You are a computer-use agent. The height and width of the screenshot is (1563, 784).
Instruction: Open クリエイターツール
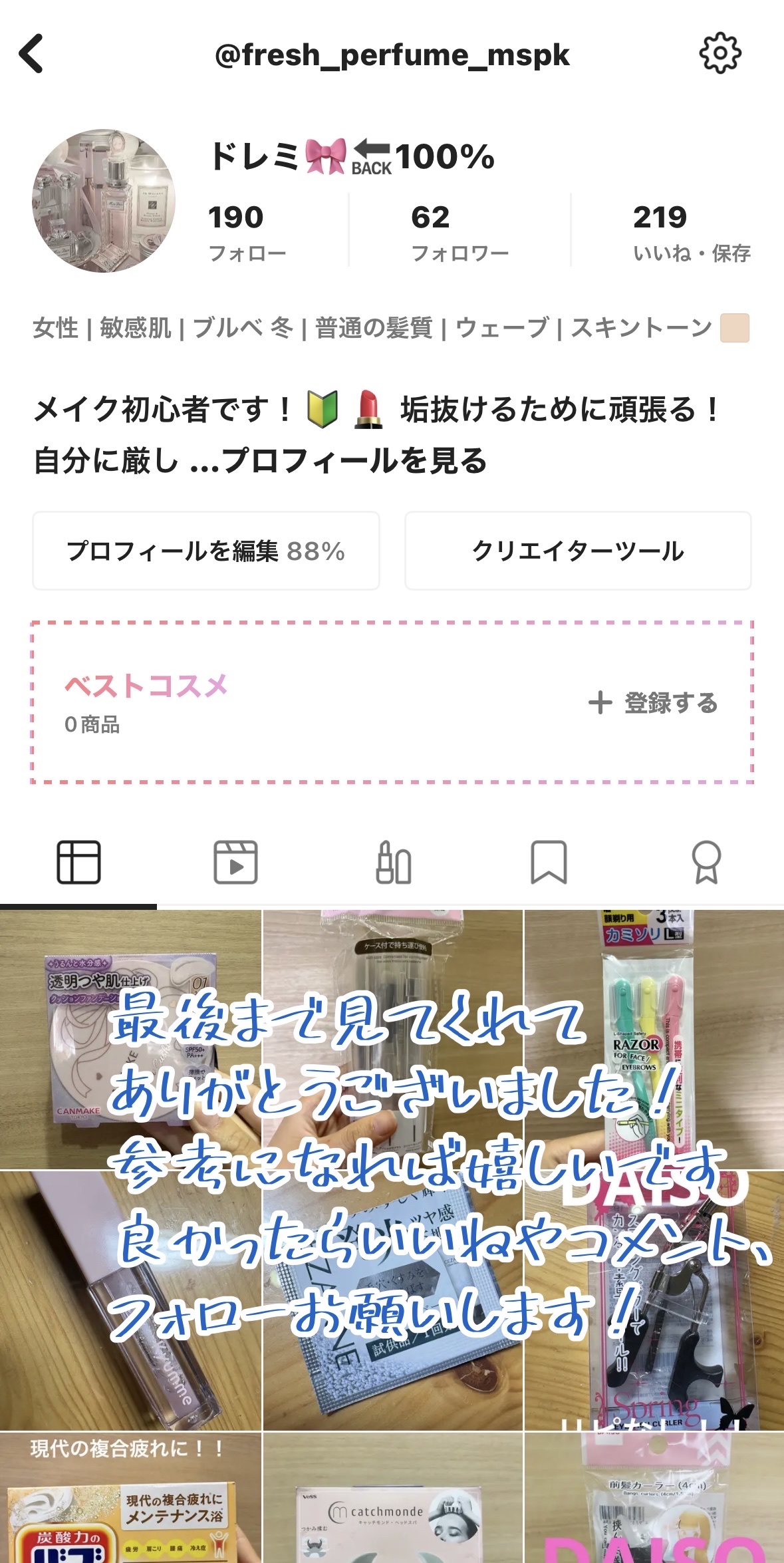click(x=578, y=551)
